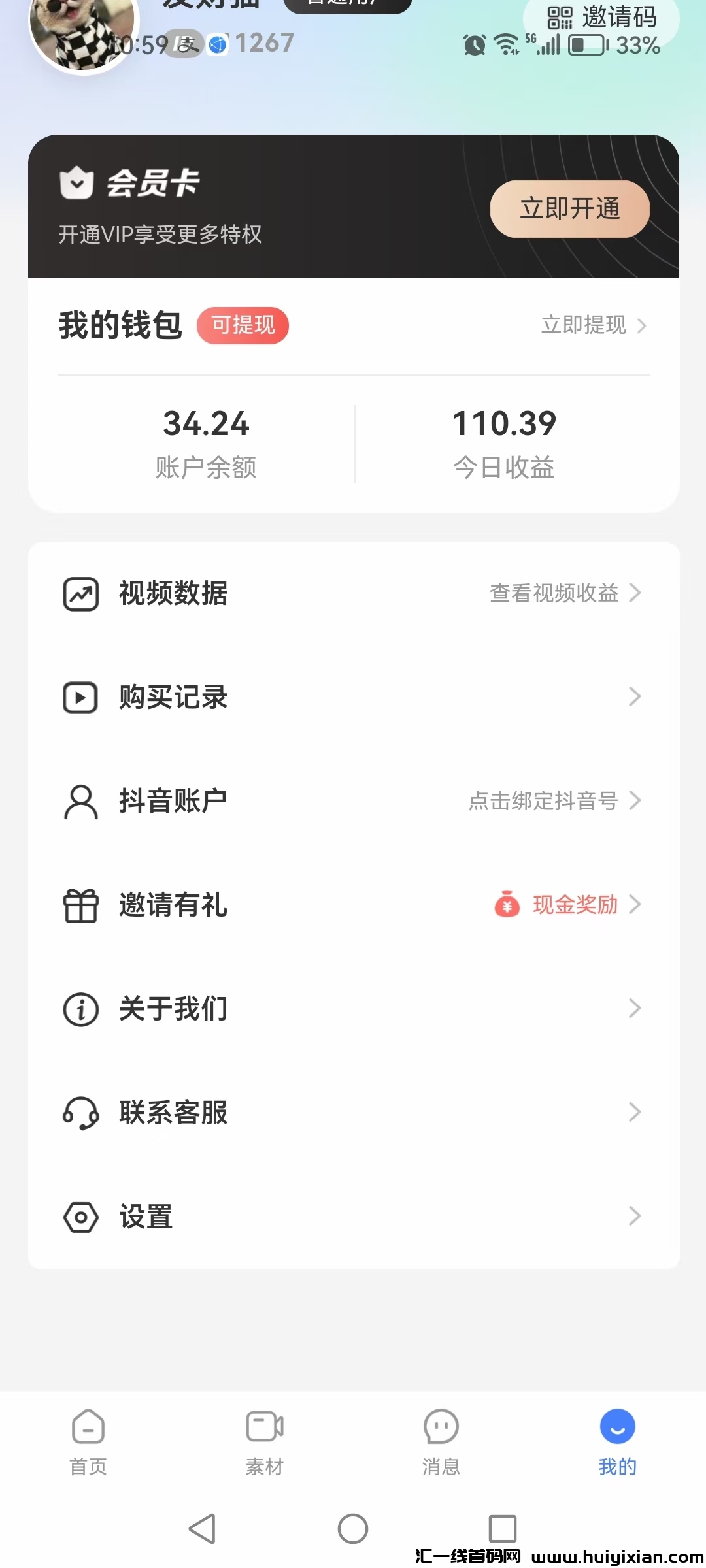Click the 邀请码 QR code icon
Viewport: 706px width, 1568px height.
[560, 20]
